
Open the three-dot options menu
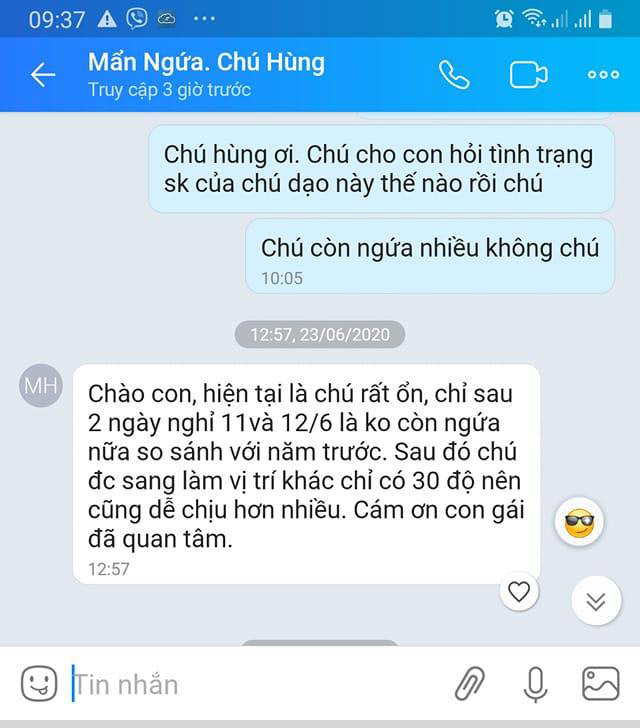click(603, 75)
